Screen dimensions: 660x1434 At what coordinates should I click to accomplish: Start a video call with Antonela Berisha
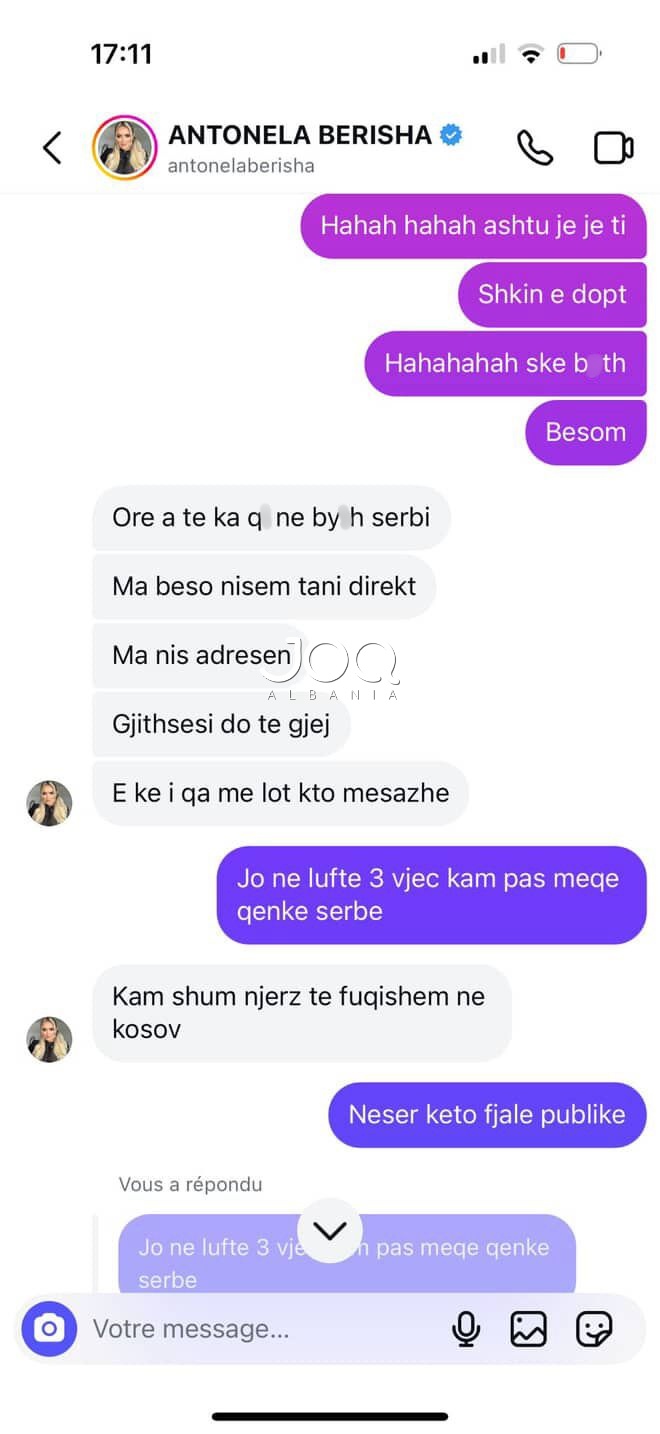tap(614, 148)
